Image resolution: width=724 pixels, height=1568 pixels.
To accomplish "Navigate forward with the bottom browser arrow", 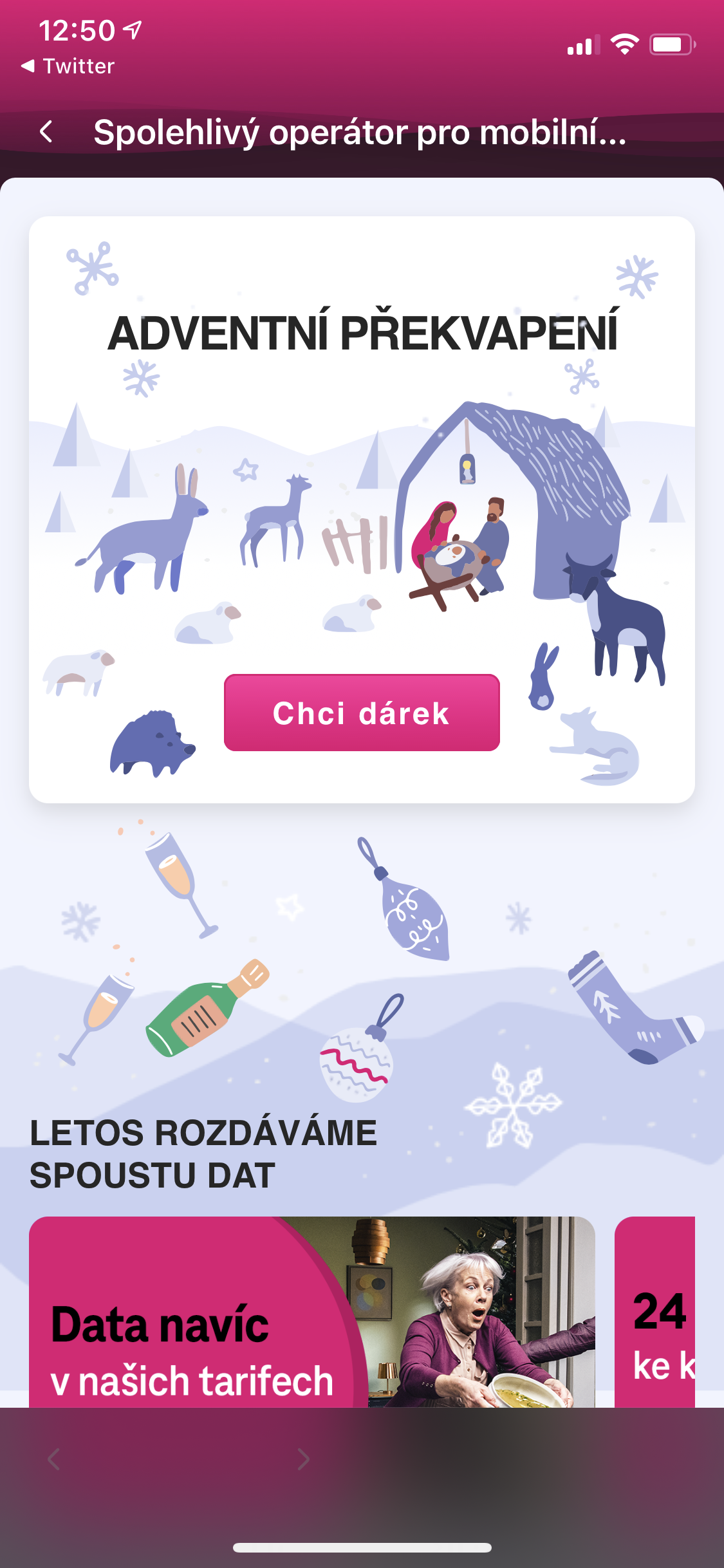I will click(304, 1459).
